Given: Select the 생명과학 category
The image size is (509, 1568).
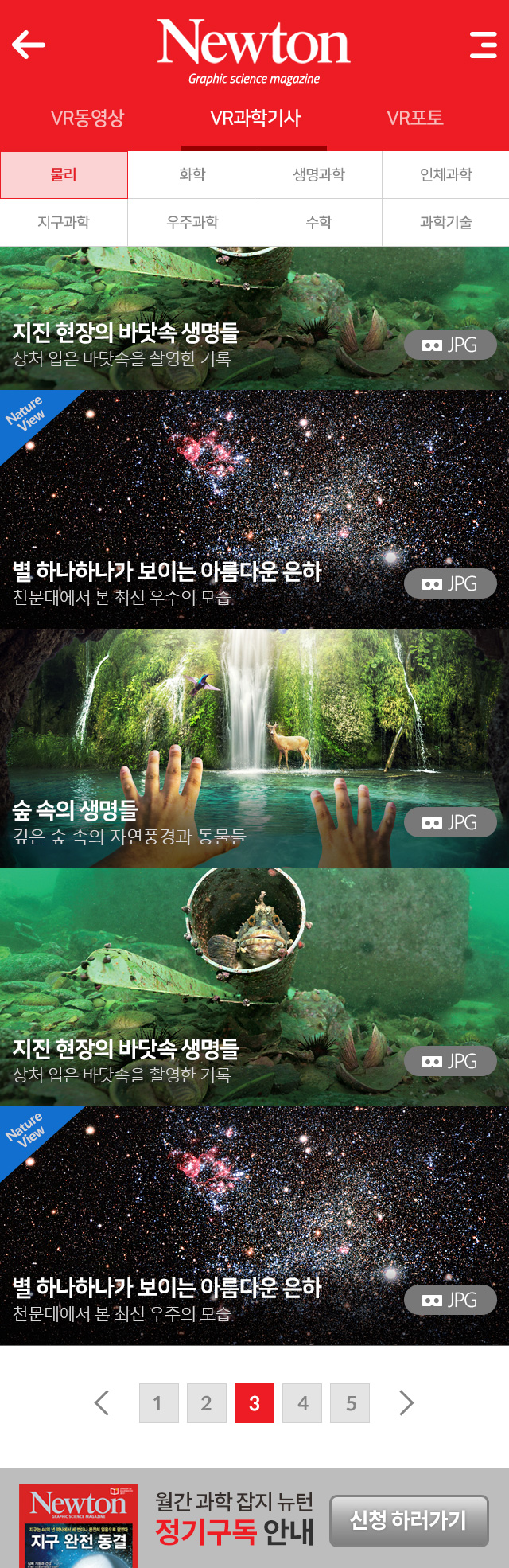Looking at the screenshot, I should tap(319, 174).
